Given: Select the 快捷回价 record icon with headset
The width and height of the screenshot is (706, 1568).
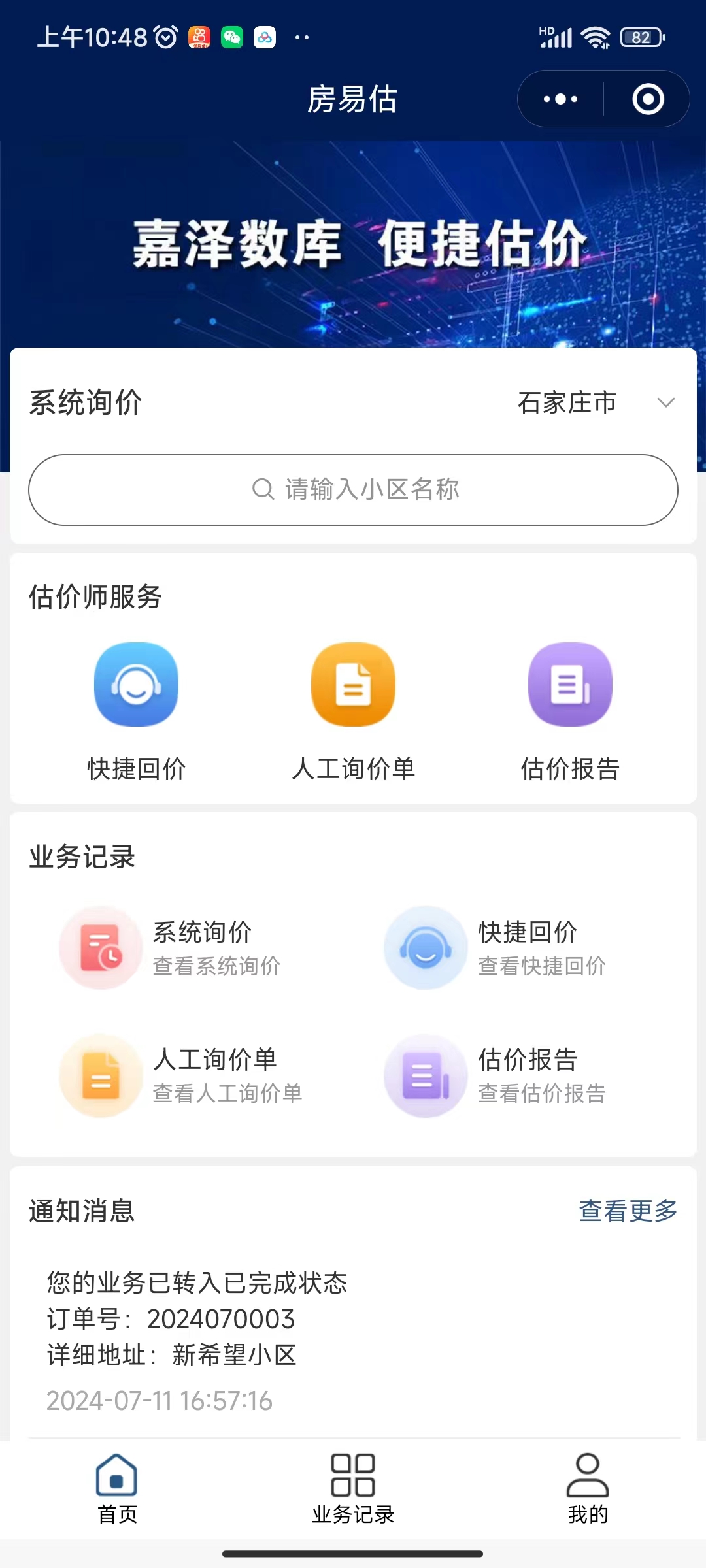Looking at the screenshot, I should tap(426, 948).
